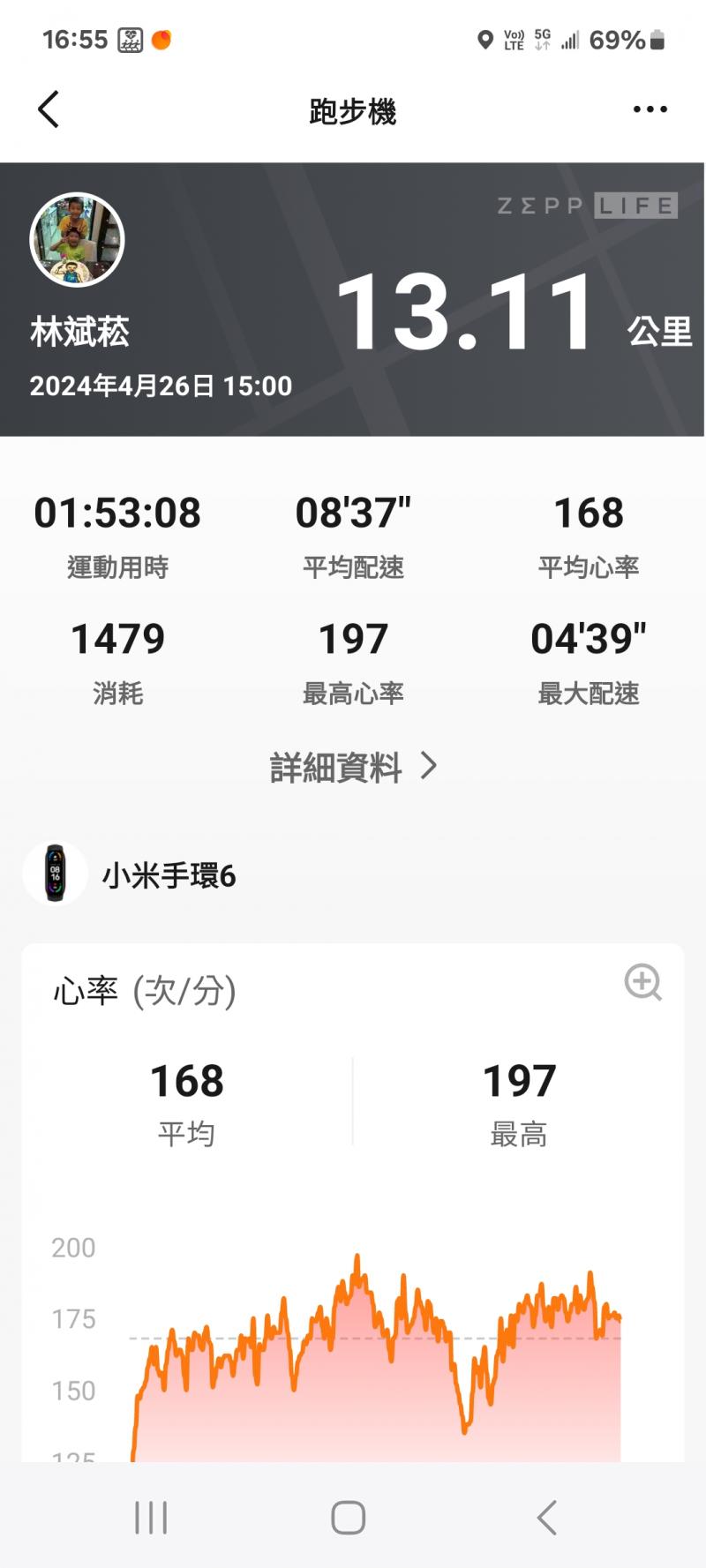
Task: Open 詳細資料 detailed data
Action: click(353, 767)
